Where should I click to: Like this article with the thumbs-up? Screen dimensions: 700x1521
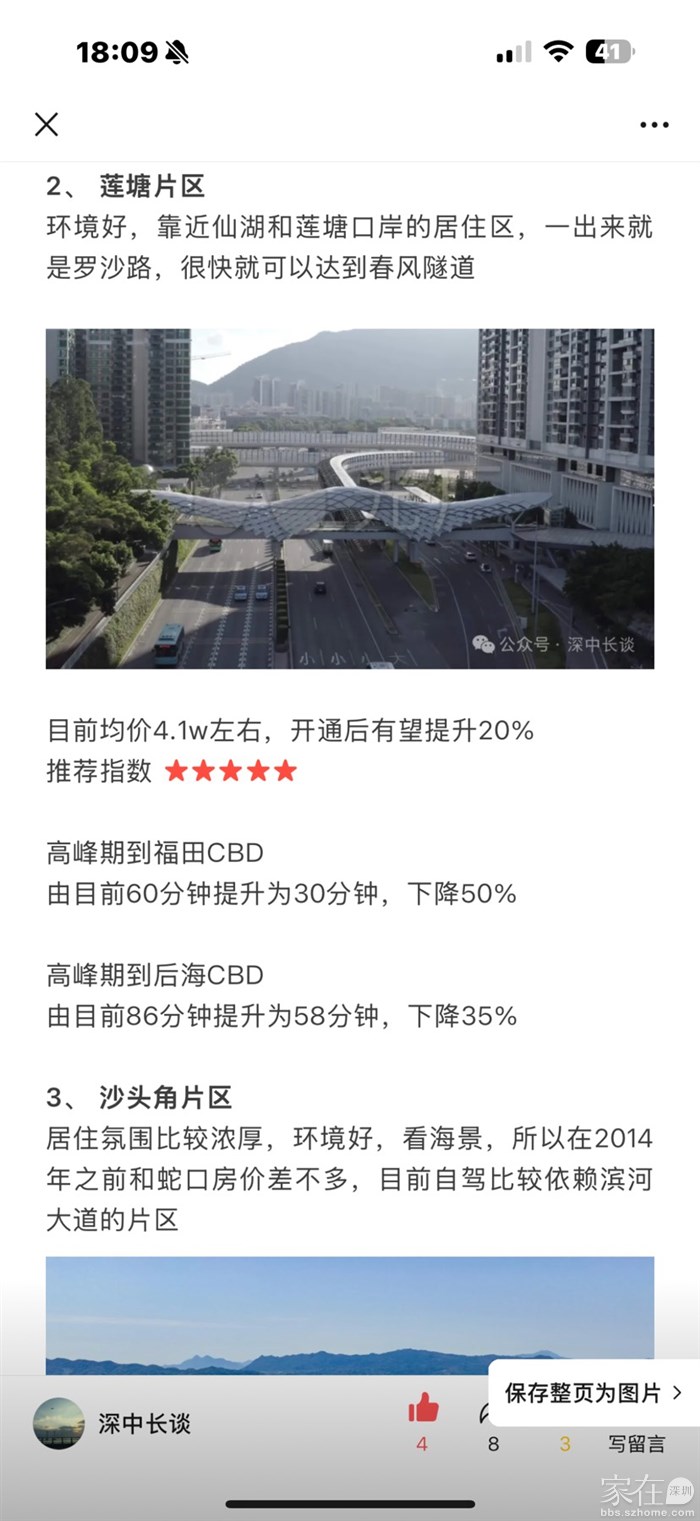click(x=423, y=1410)
